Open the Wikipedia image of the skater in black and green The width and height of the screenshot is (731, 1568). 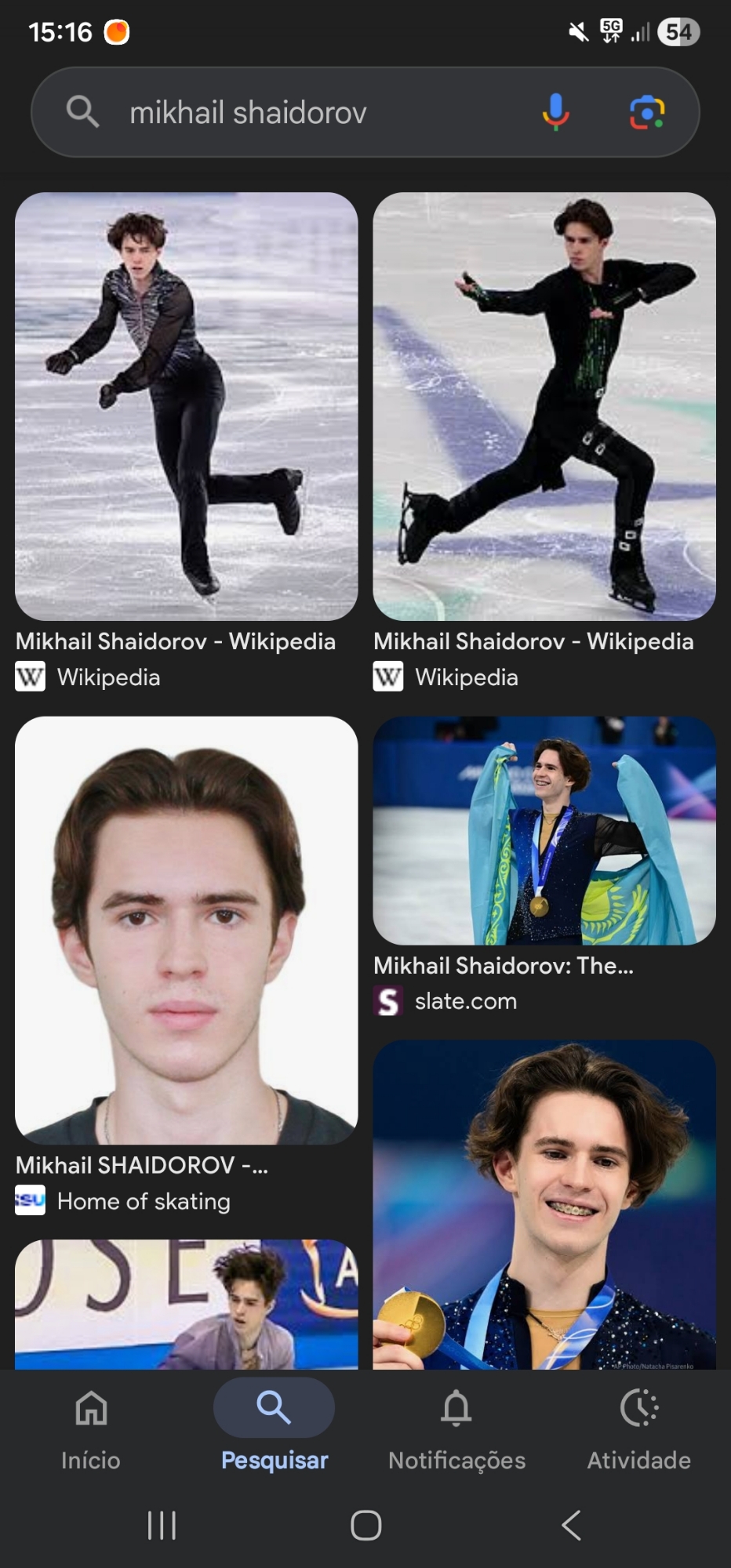544,406
